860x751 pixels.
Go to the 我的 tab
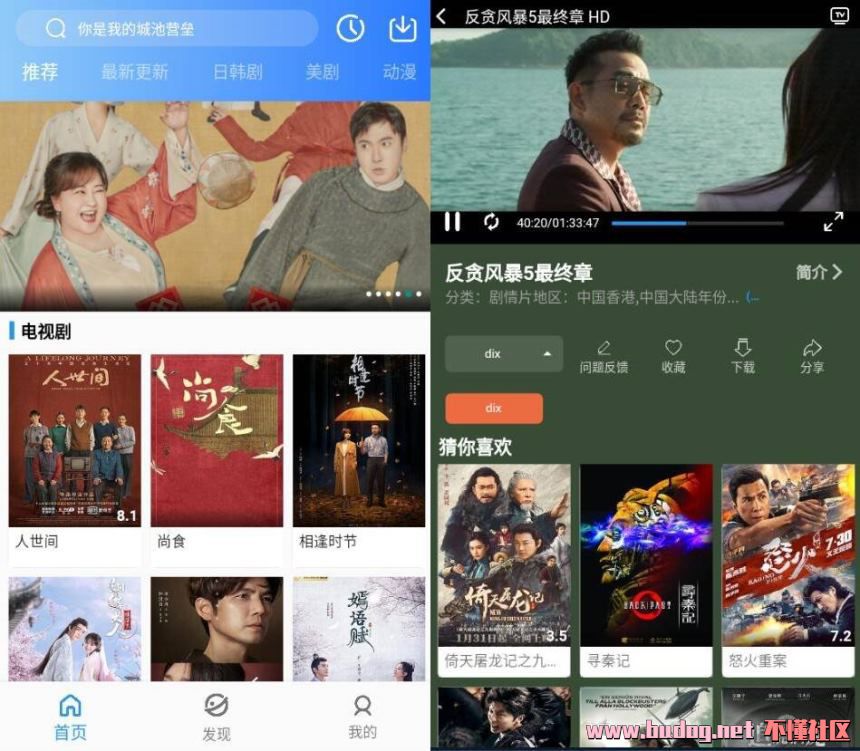click(362, 717)
